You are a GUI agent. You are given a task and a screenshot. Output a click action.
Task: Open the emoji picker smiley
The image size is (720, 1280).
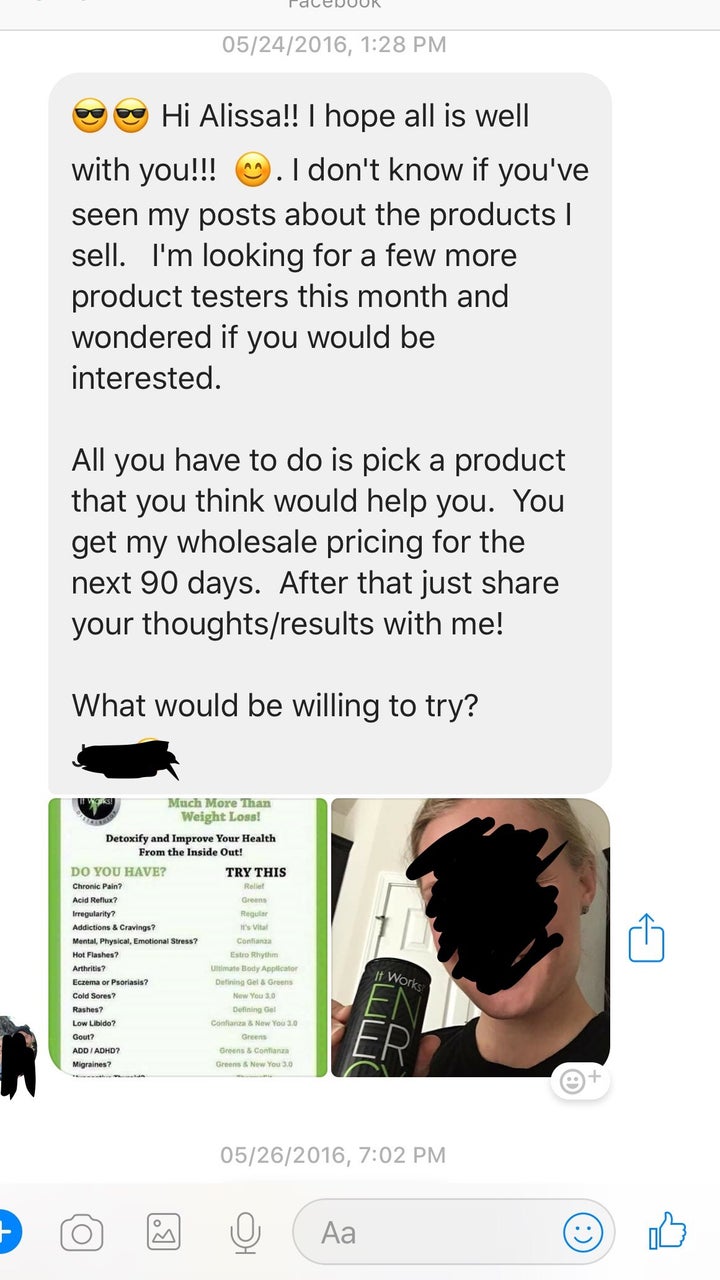(x=583, y=1232)
